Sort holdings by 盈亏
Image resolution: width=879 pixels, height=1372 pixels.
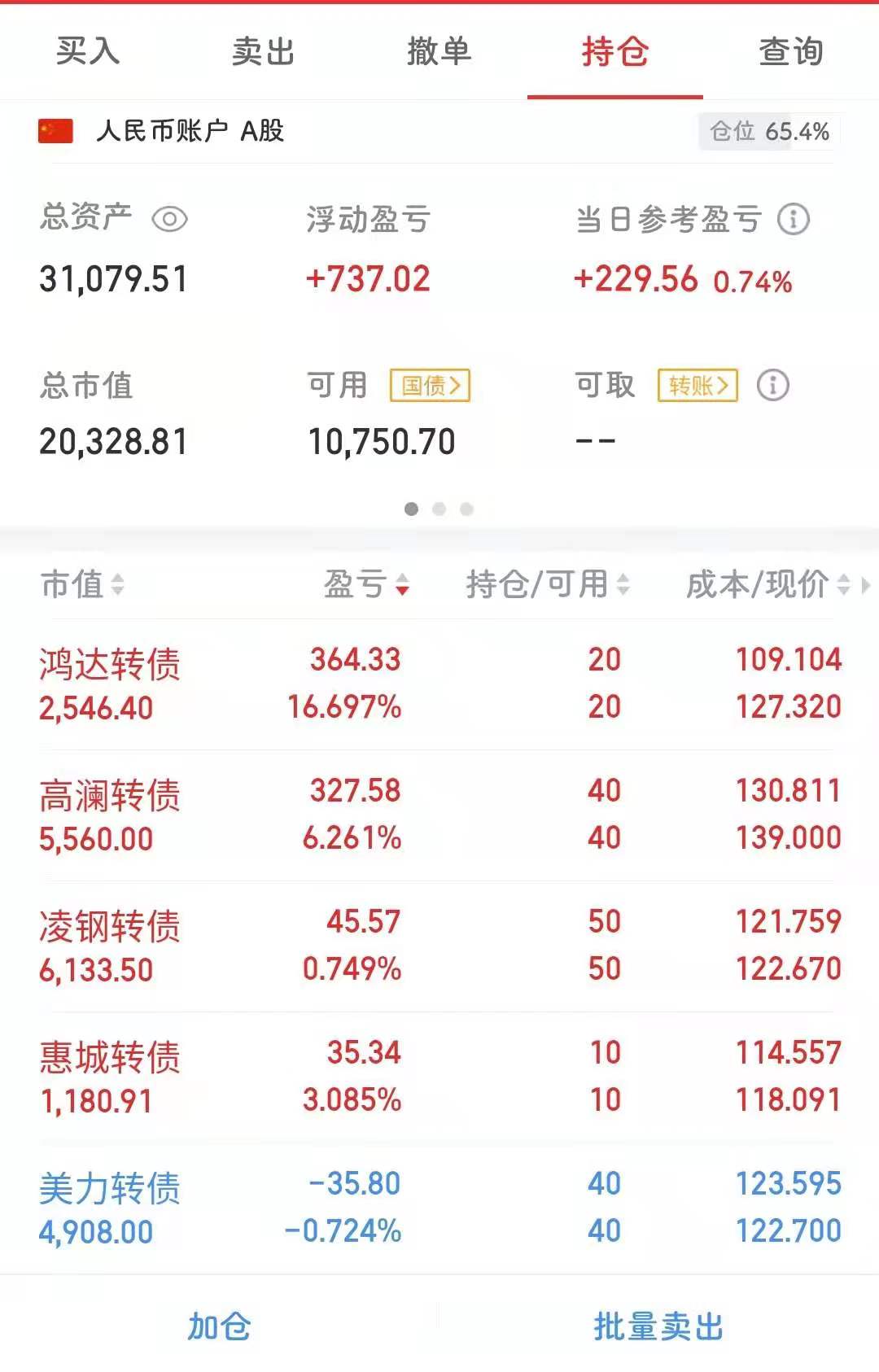point(365,583)
